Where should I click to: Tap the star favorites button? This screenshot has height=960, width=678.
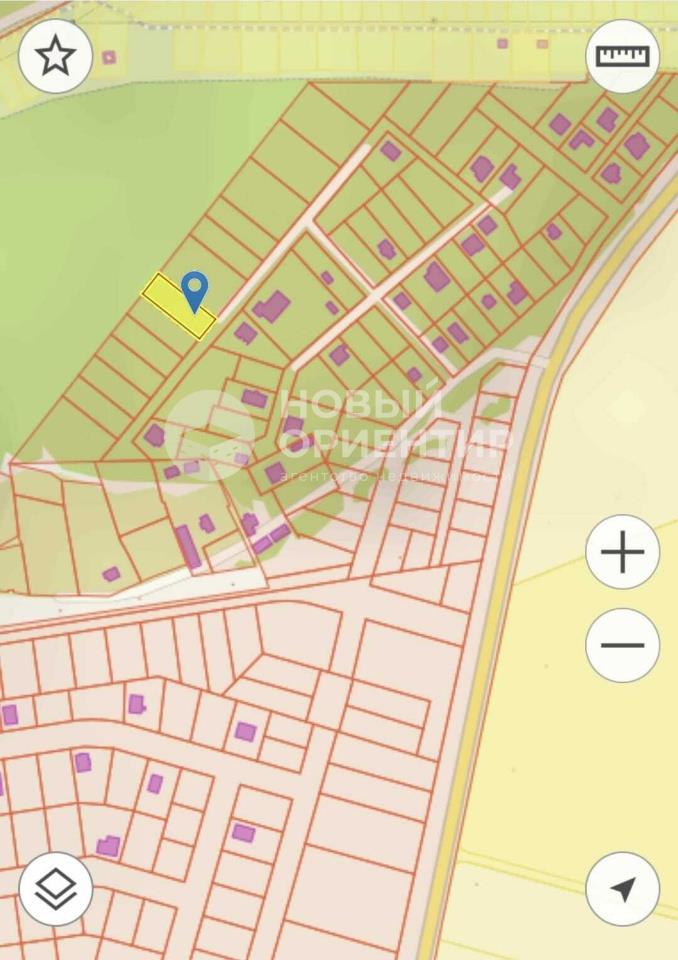coord(55,56)
